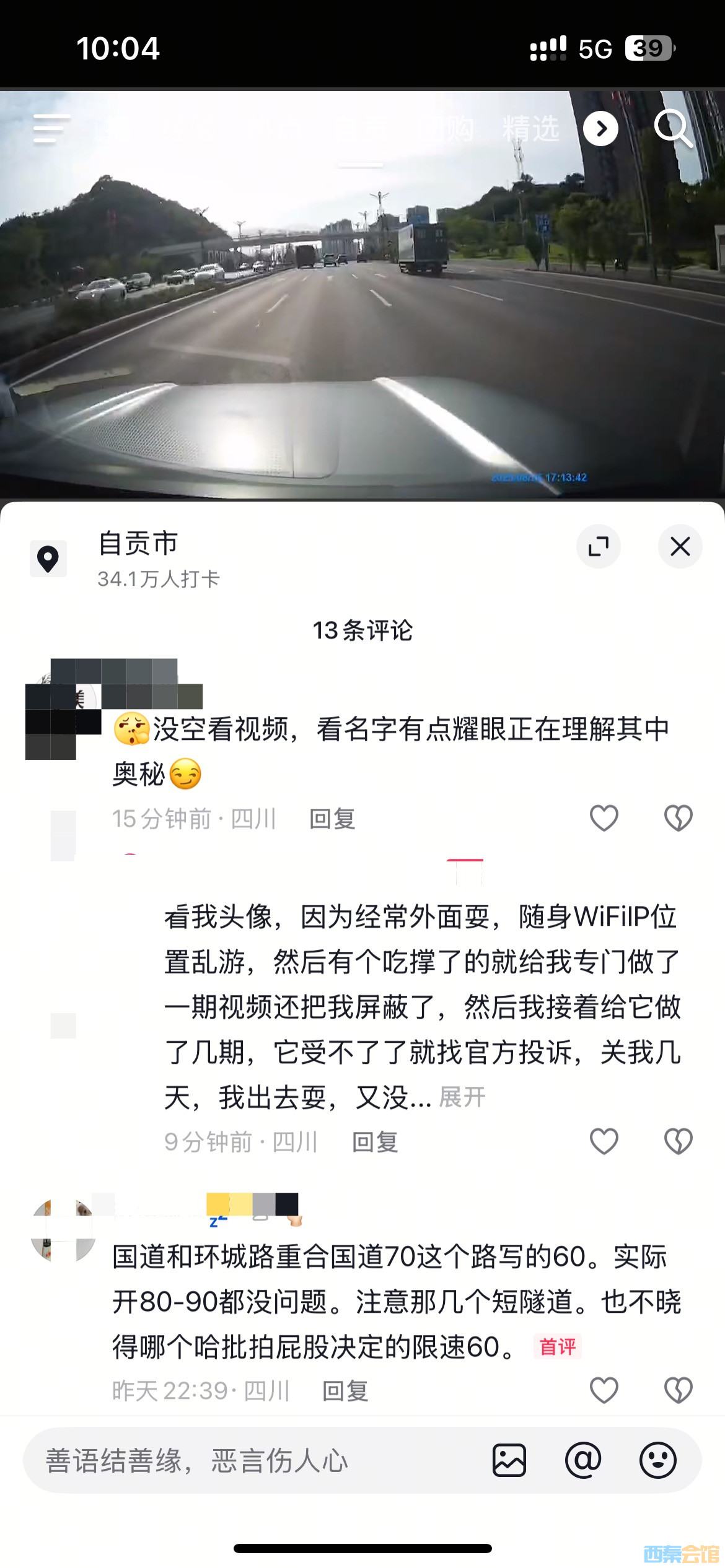Dislike the reply posted 9分钟前
The height and width of the screenshot is (1568, 725).
(678, 1141)
